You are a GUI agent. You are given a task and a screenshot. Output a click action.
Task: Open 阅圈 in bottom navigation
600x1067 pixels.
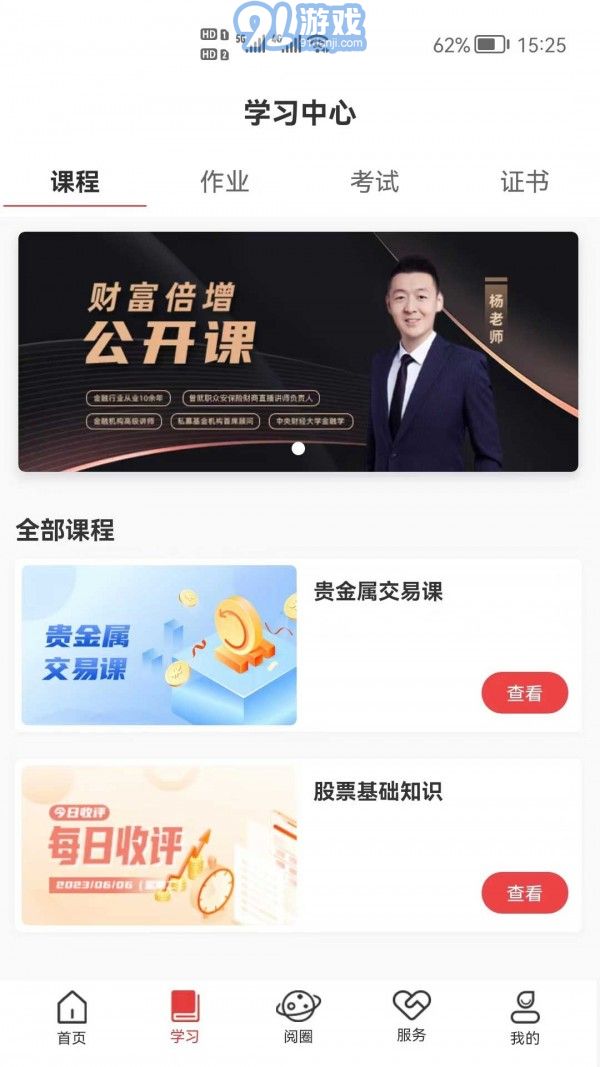(x=298, y=1018)
